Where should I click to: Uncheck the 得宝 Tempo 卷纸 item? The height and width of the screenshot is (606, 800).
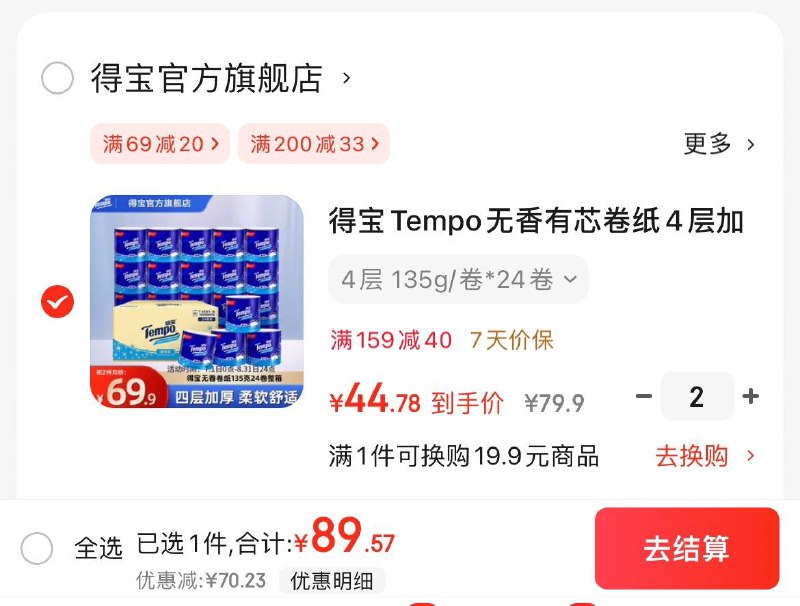tap(57, 301)
